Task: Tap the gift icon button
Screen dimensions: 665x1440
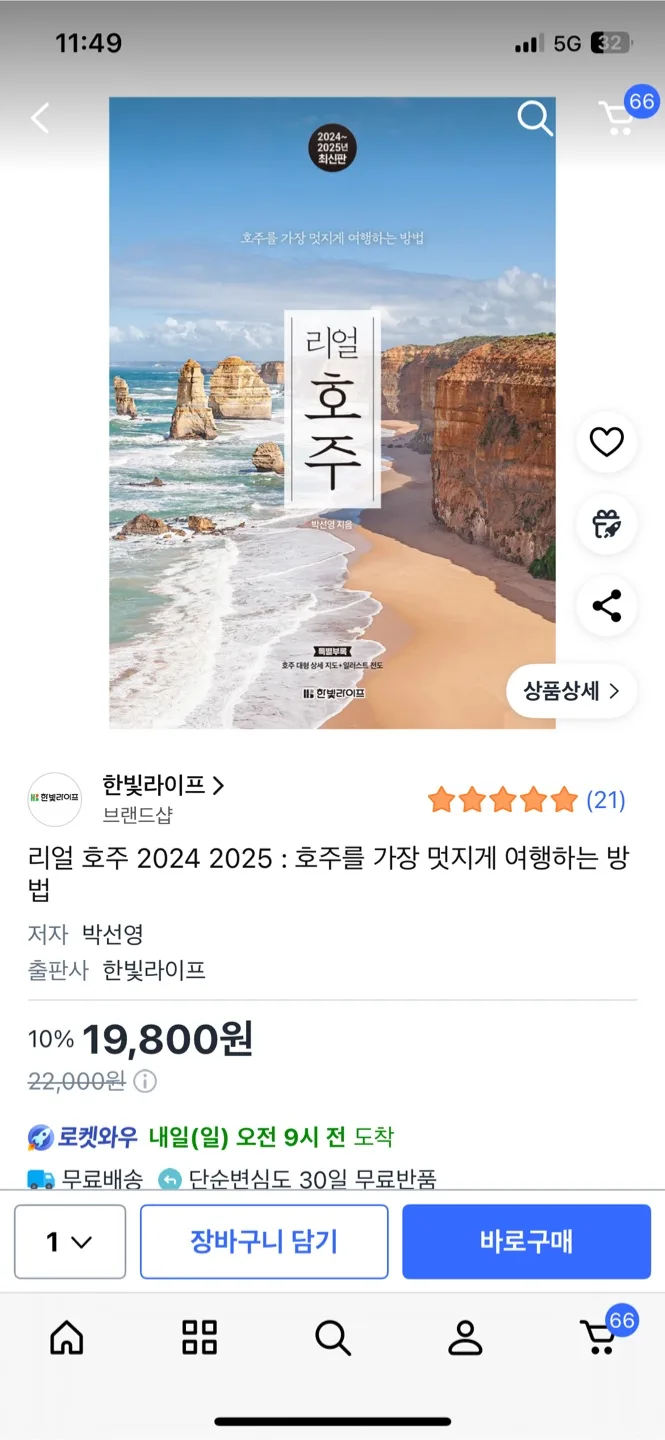Action: point(606,524)
